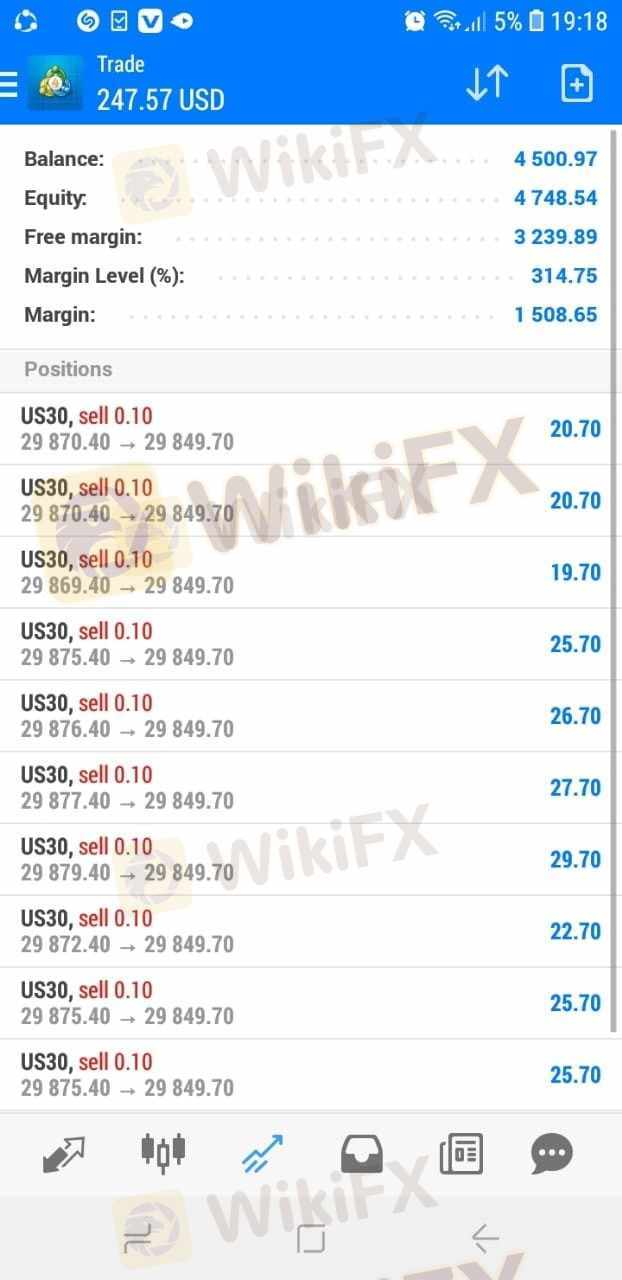
Task: Open the News tab
Action: pyautogui.click(x=461, y=1154)
